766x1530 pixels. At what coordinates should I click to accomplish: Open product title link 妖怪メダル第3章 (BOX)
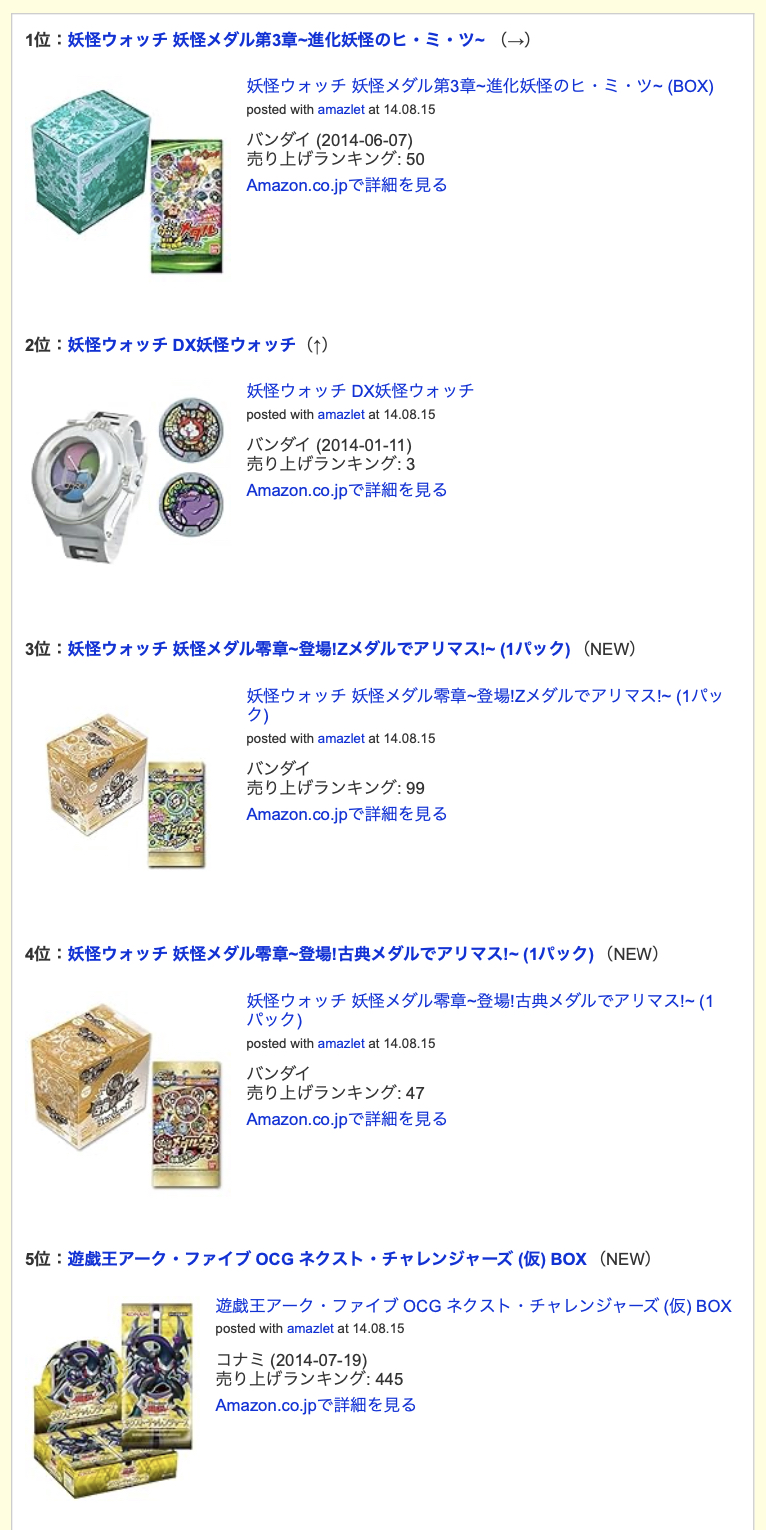[480, 86]
